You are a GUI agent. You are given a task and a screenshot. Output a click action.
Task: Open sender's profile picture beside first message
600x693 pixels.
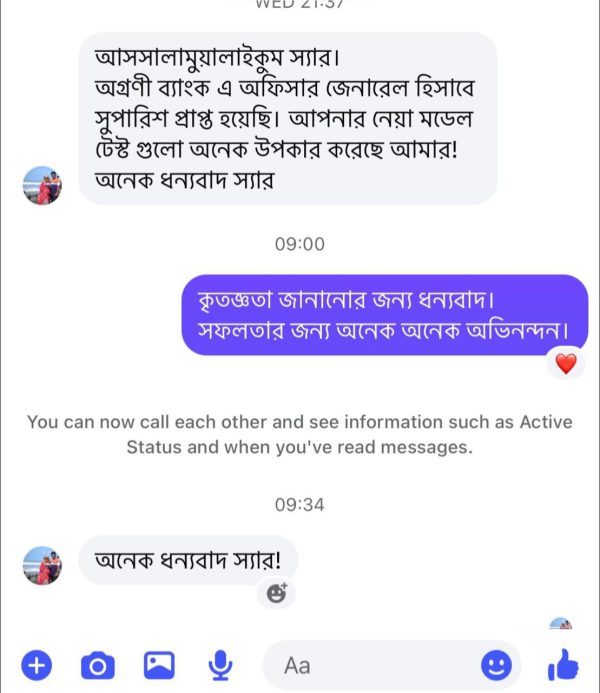click(x=42, y=185)
